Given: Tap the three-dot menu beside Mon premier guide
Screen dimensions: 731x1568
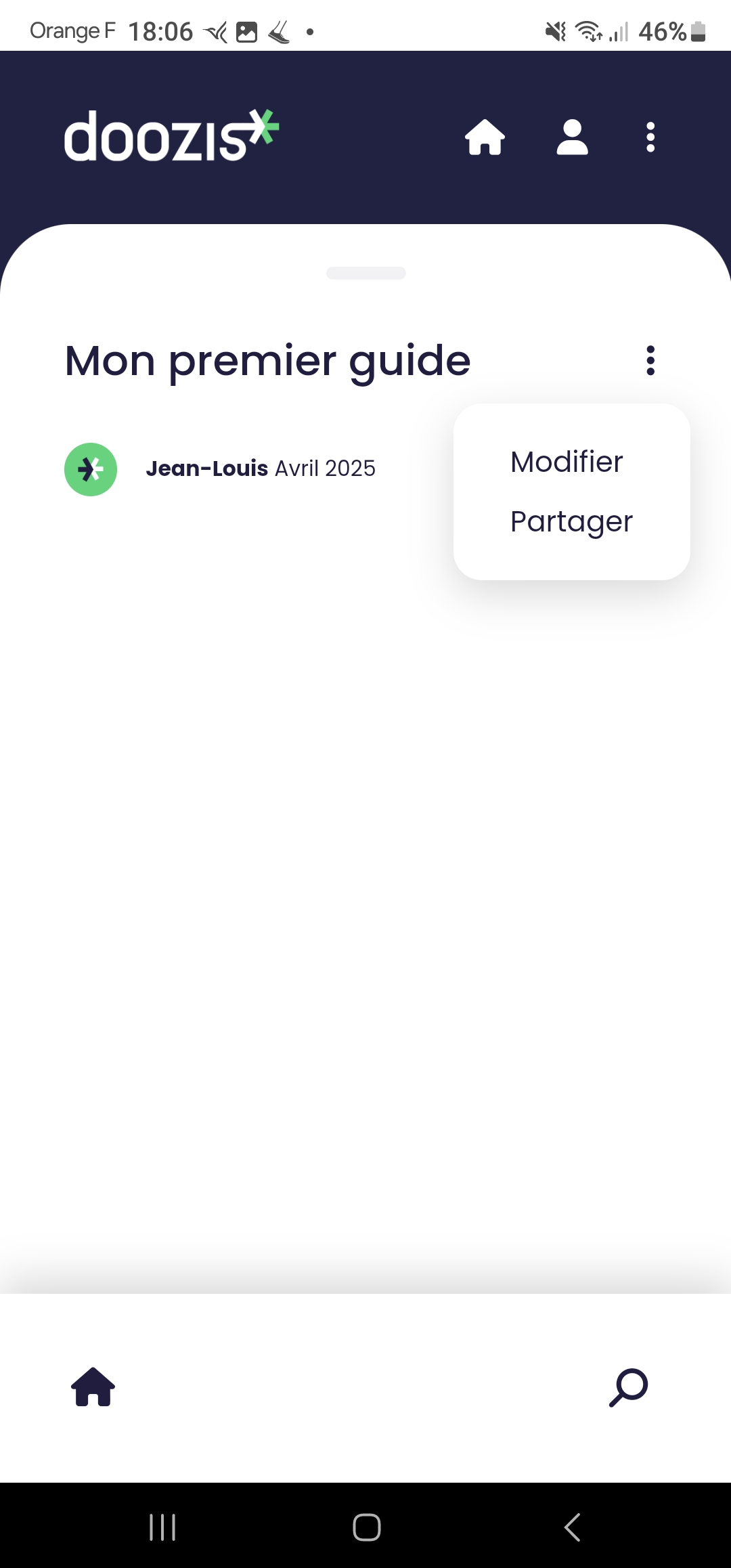Looking at the screenshot, I should (650, 360).
